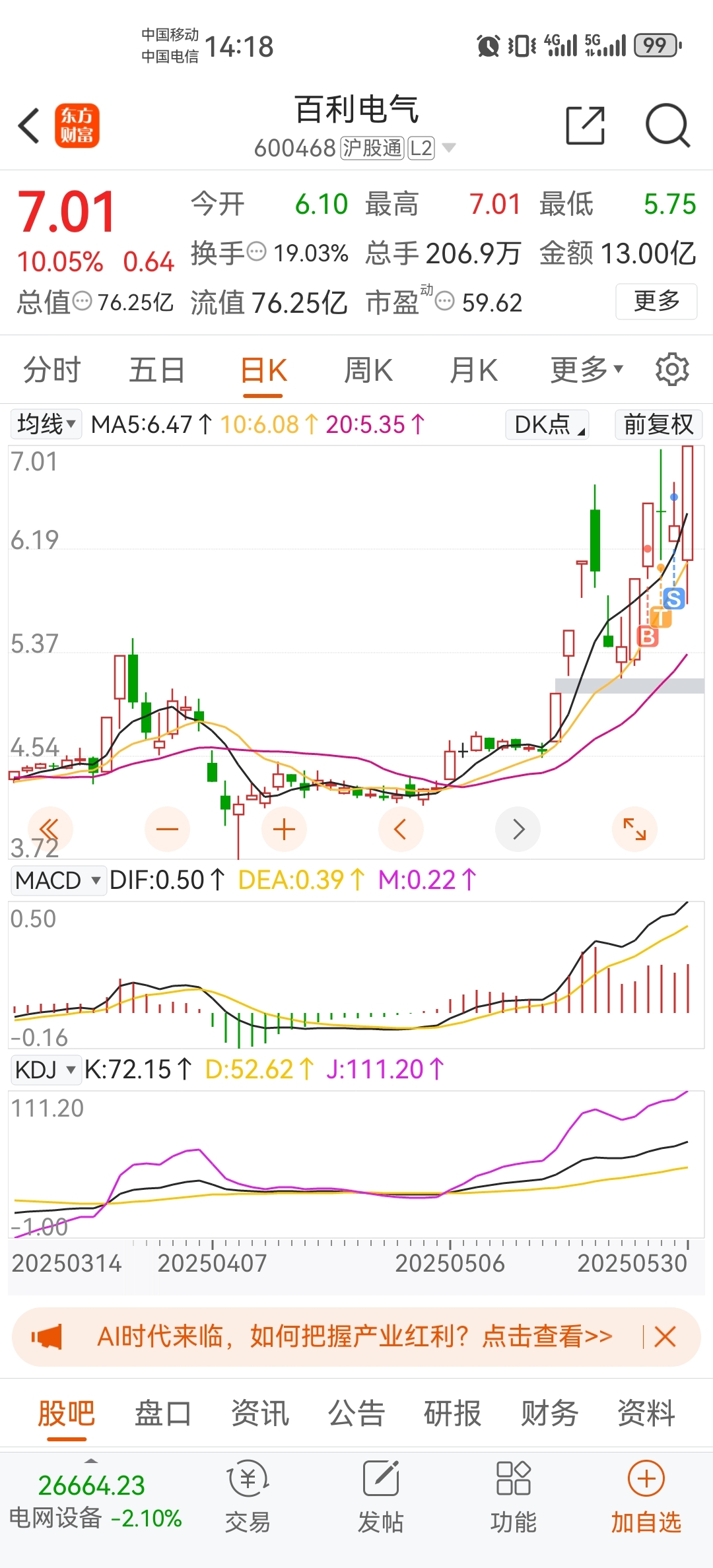Change the MACD indicator dropdown
The width and height of the screenshot is (713, 1568).
58,880
